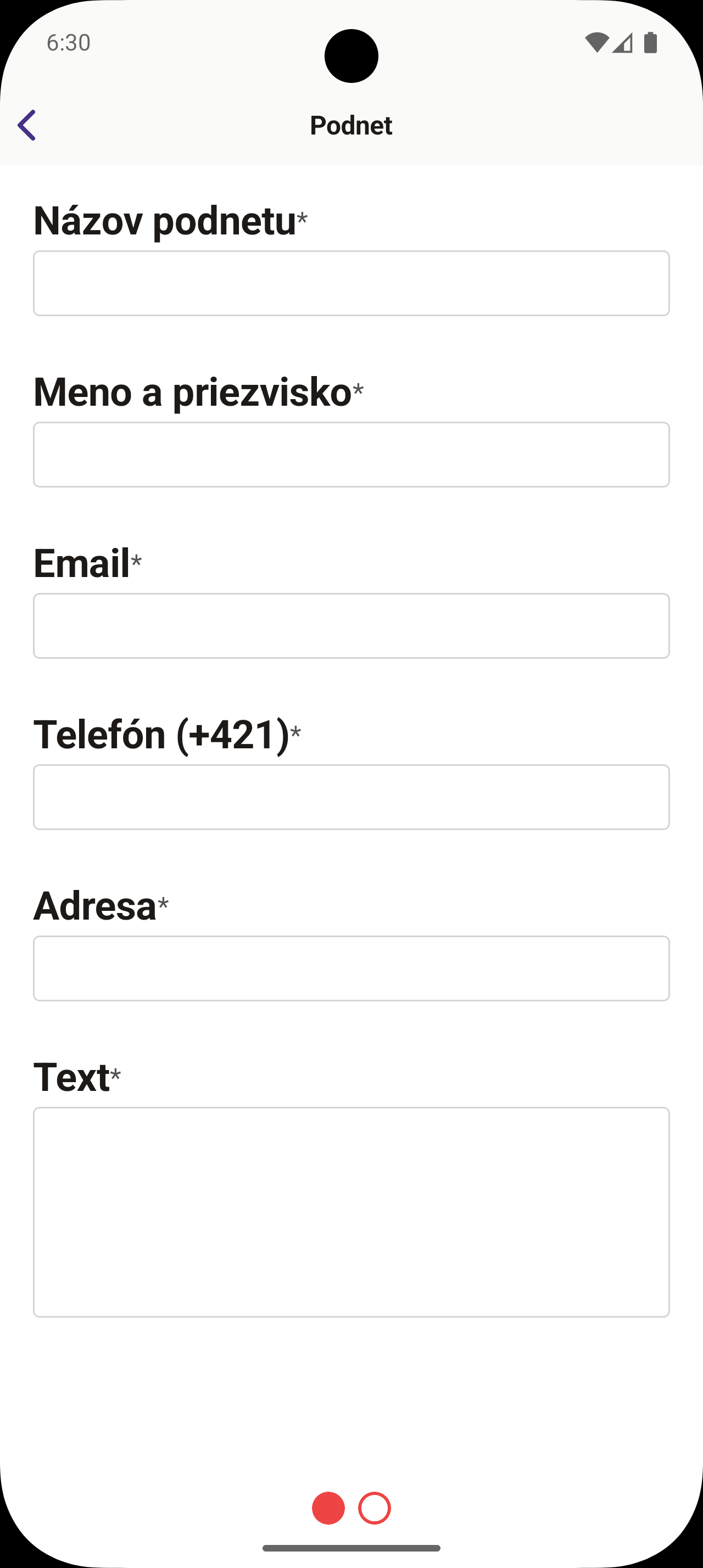This screenshot has width=703, height=1568.
Task: Click the Telefón (+421) input field
Action: 351,797
